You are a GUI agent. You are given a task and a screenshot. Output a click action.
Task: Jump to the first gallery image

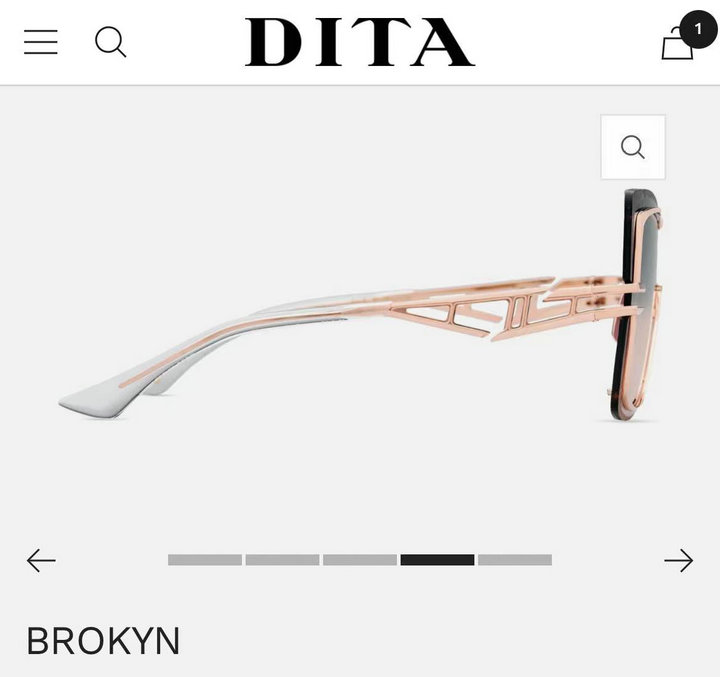pos(205,560)
